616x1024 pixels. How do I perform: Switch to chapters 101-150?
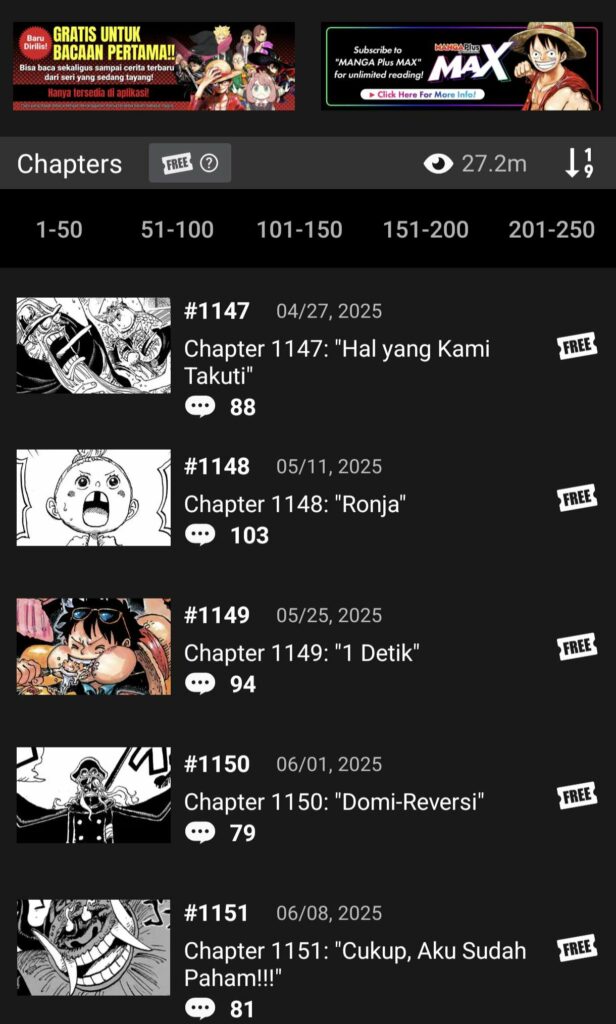[299, 229]
